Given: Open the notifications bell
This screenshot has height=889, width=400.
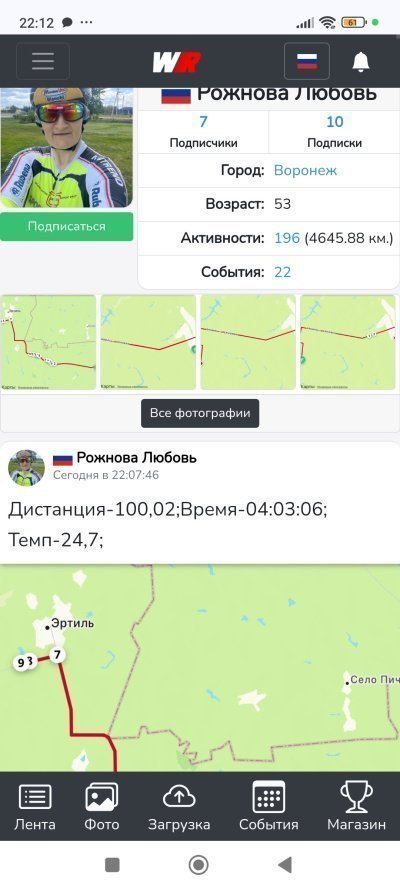Looking at the screenshot, I should (361, 61).
